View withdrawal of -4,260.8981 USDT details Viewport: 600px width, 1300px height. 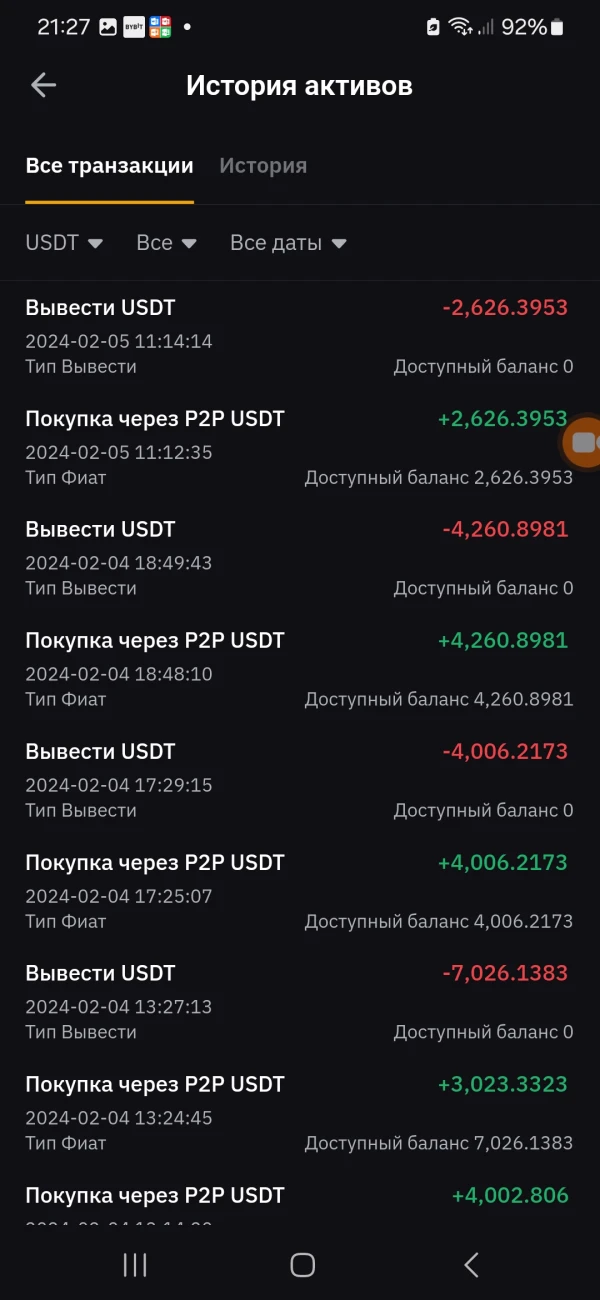(299, 558)
